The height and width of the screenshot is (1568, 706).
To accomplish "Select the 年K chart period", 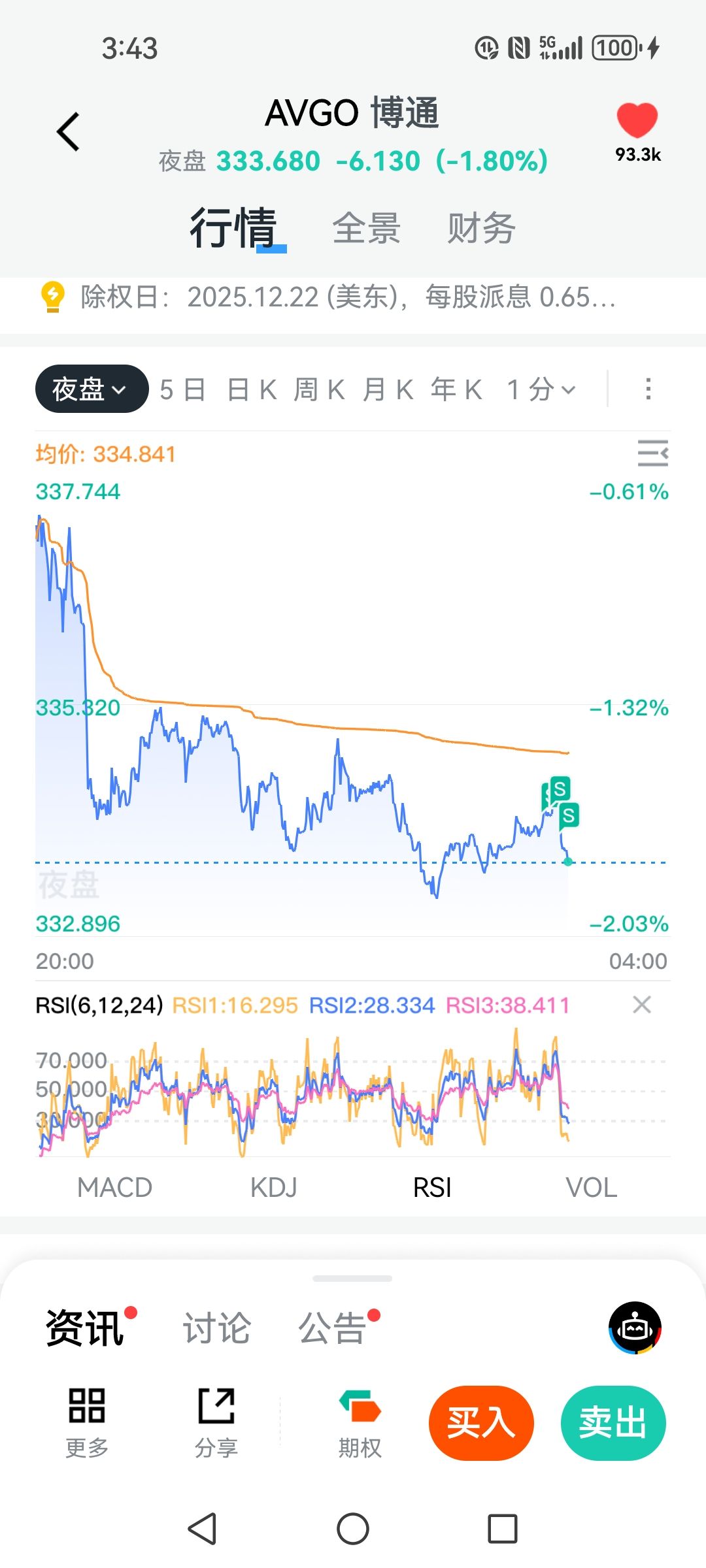I will (x=456, y=390).
